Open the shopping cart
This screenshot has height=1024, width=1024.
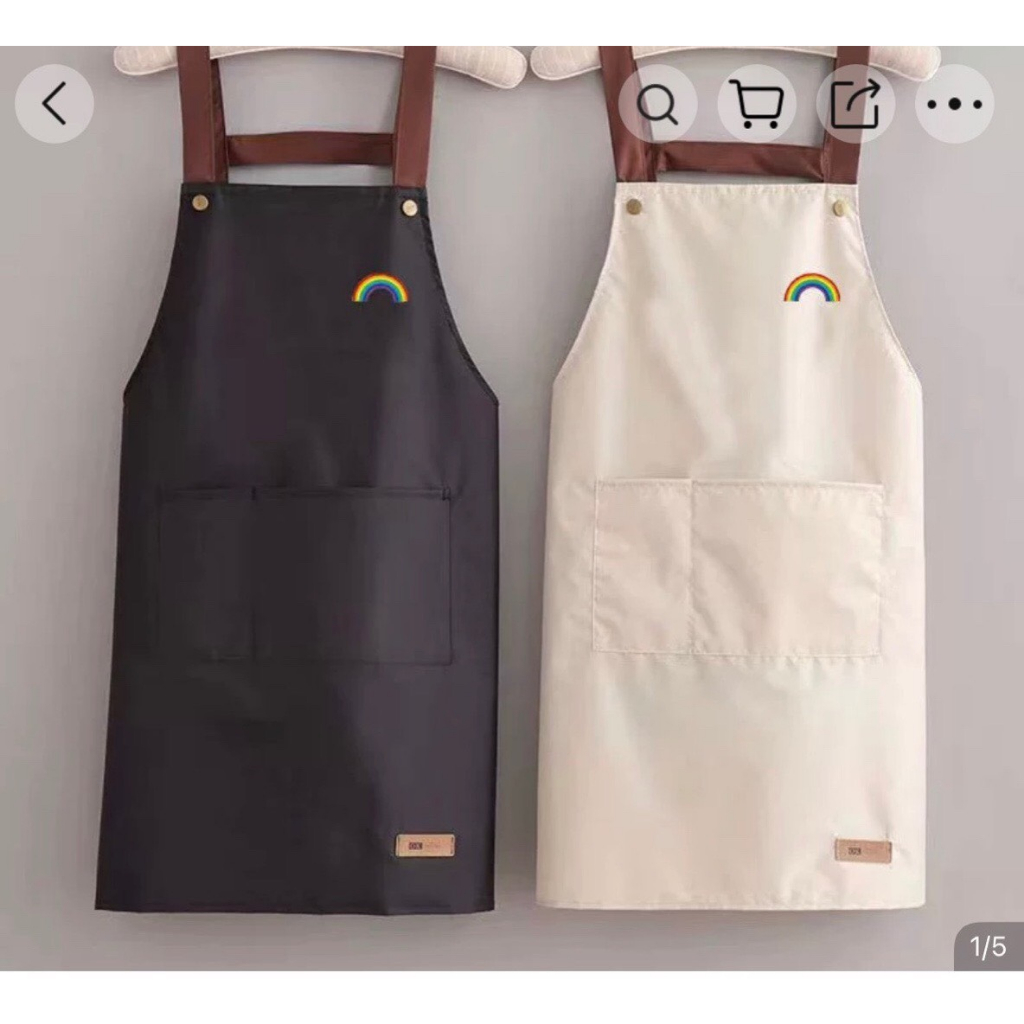tap(756, 104)
